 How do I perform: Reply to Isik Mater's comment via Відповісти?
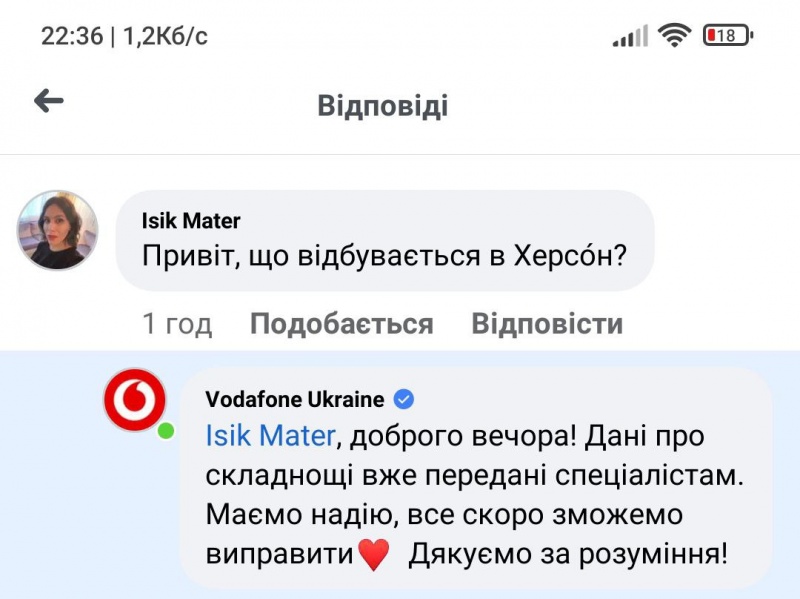(x=547, y=324)
